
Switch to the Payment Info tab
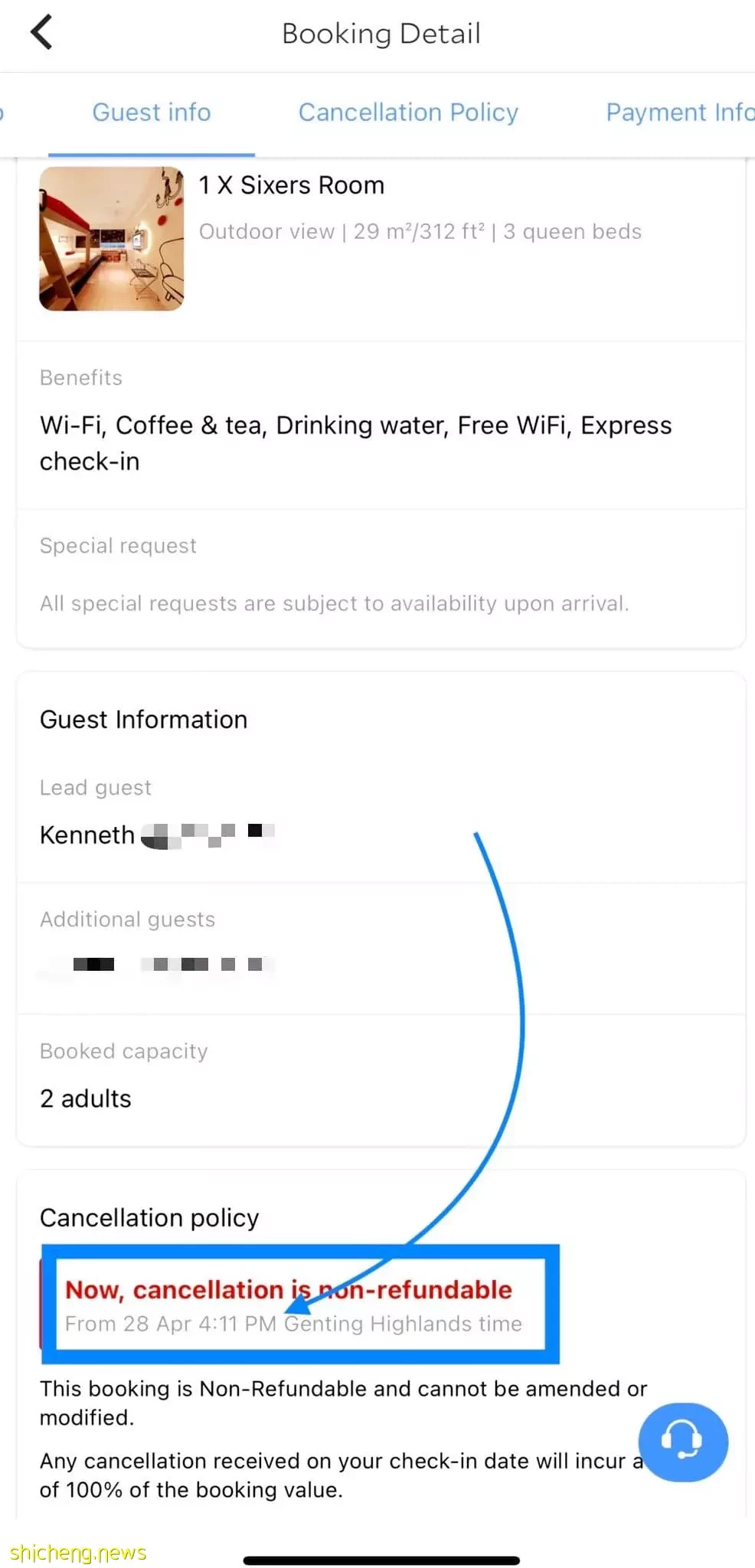point(680,113)
